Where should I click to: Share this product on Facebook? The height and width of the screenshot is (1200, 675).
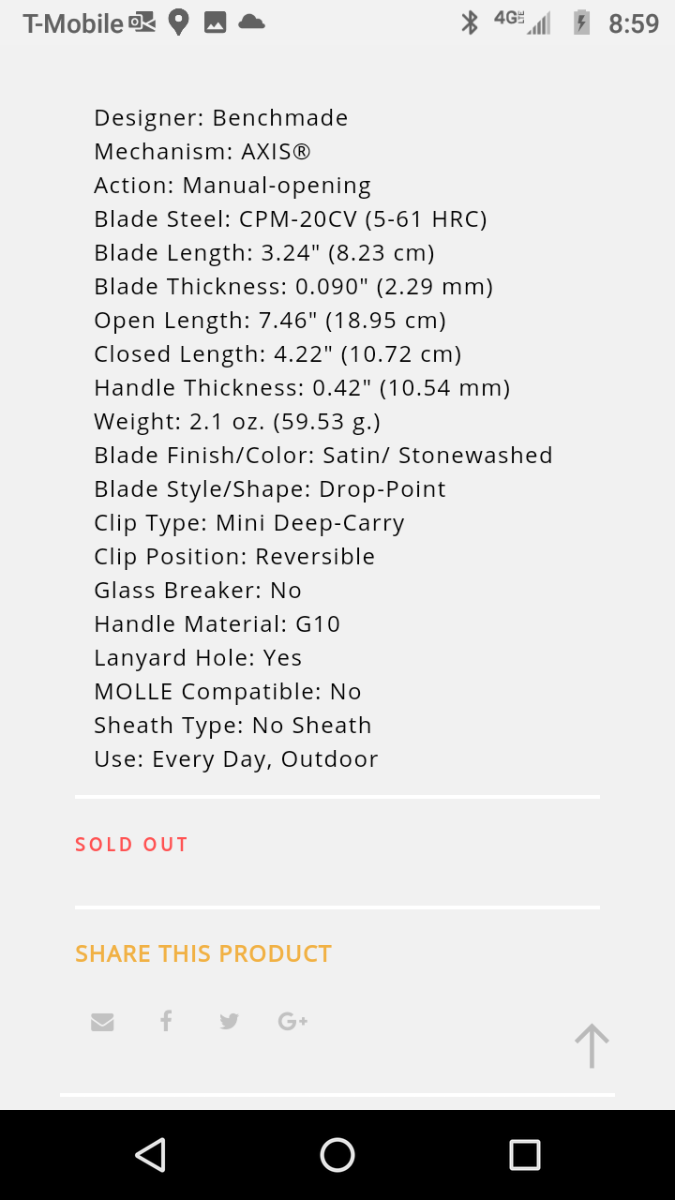pyautogui.click(x=166, y=1021)
